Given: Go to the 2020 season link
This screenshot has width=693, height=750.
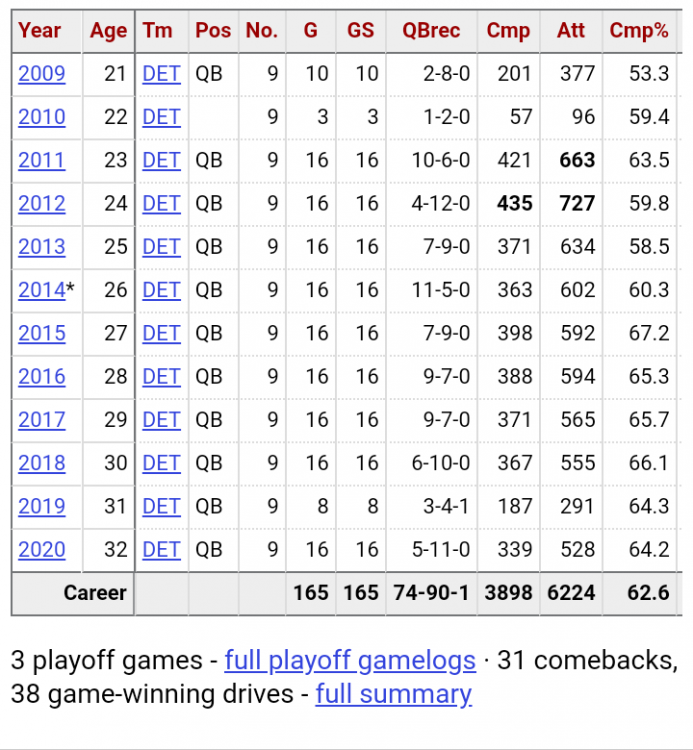Looking at the screenshot, I should click(41, 550).
